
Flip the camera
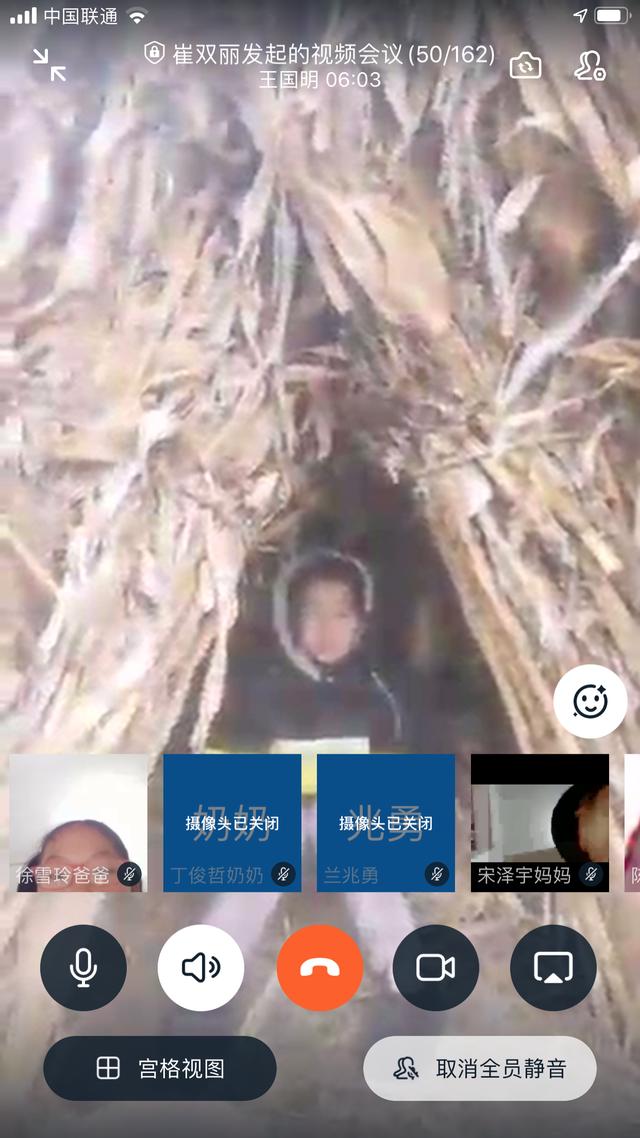click(x=525, y=65)
